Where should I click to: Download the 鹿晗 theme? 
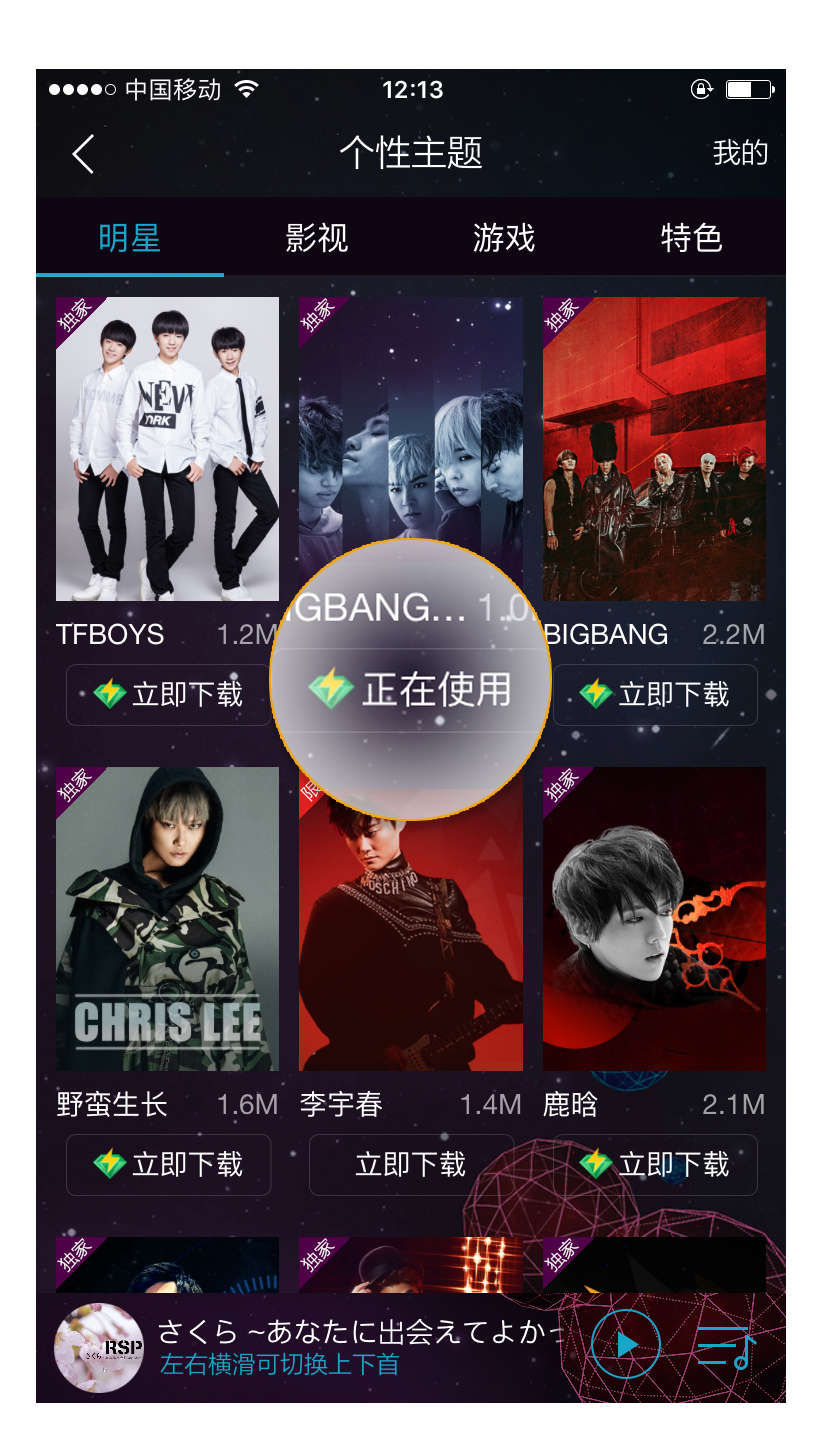(x=655, y=1164)
